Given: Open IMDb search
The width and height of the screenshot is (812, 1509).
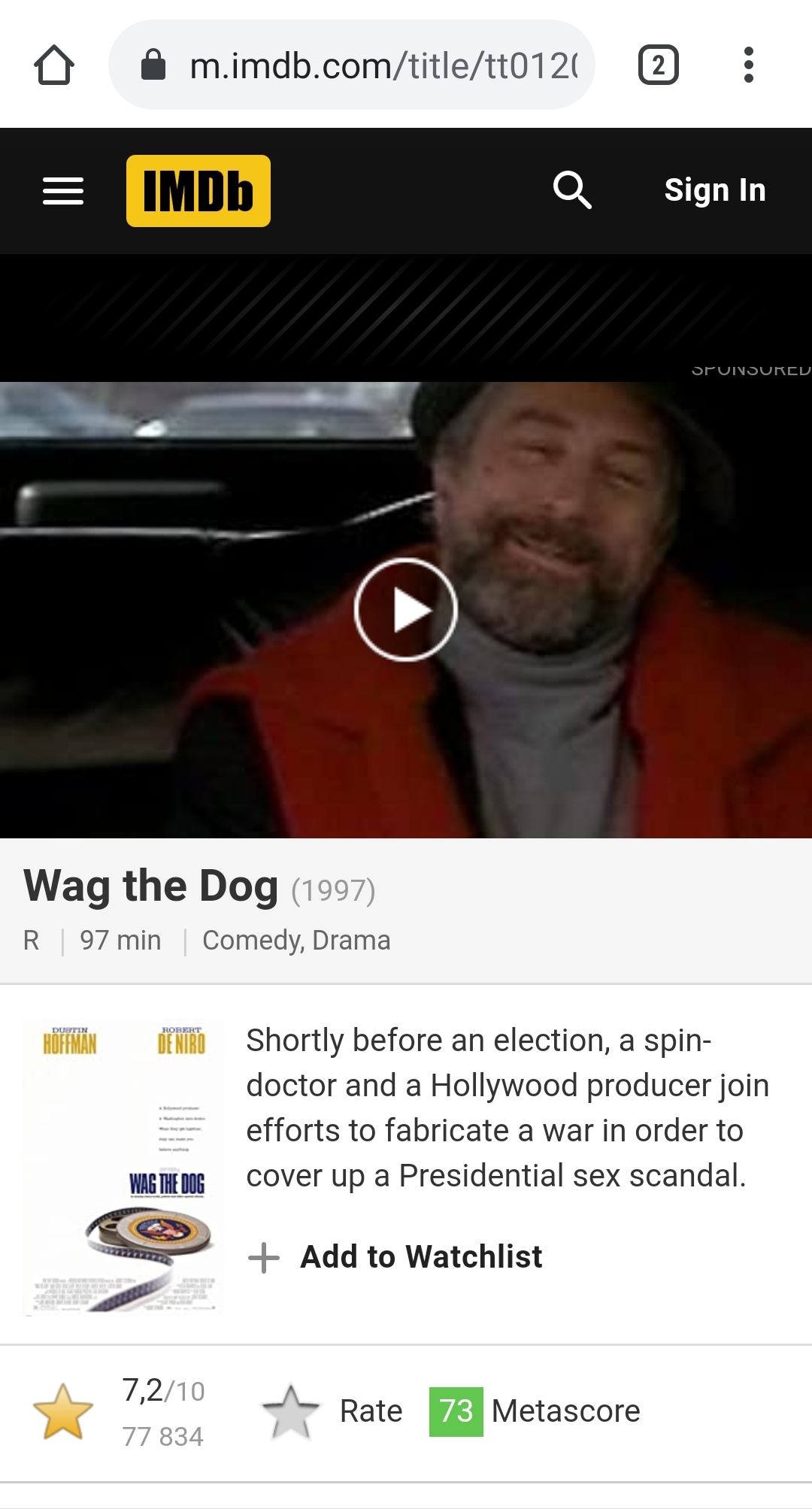Looking at the screenshot, I should 572,189.
